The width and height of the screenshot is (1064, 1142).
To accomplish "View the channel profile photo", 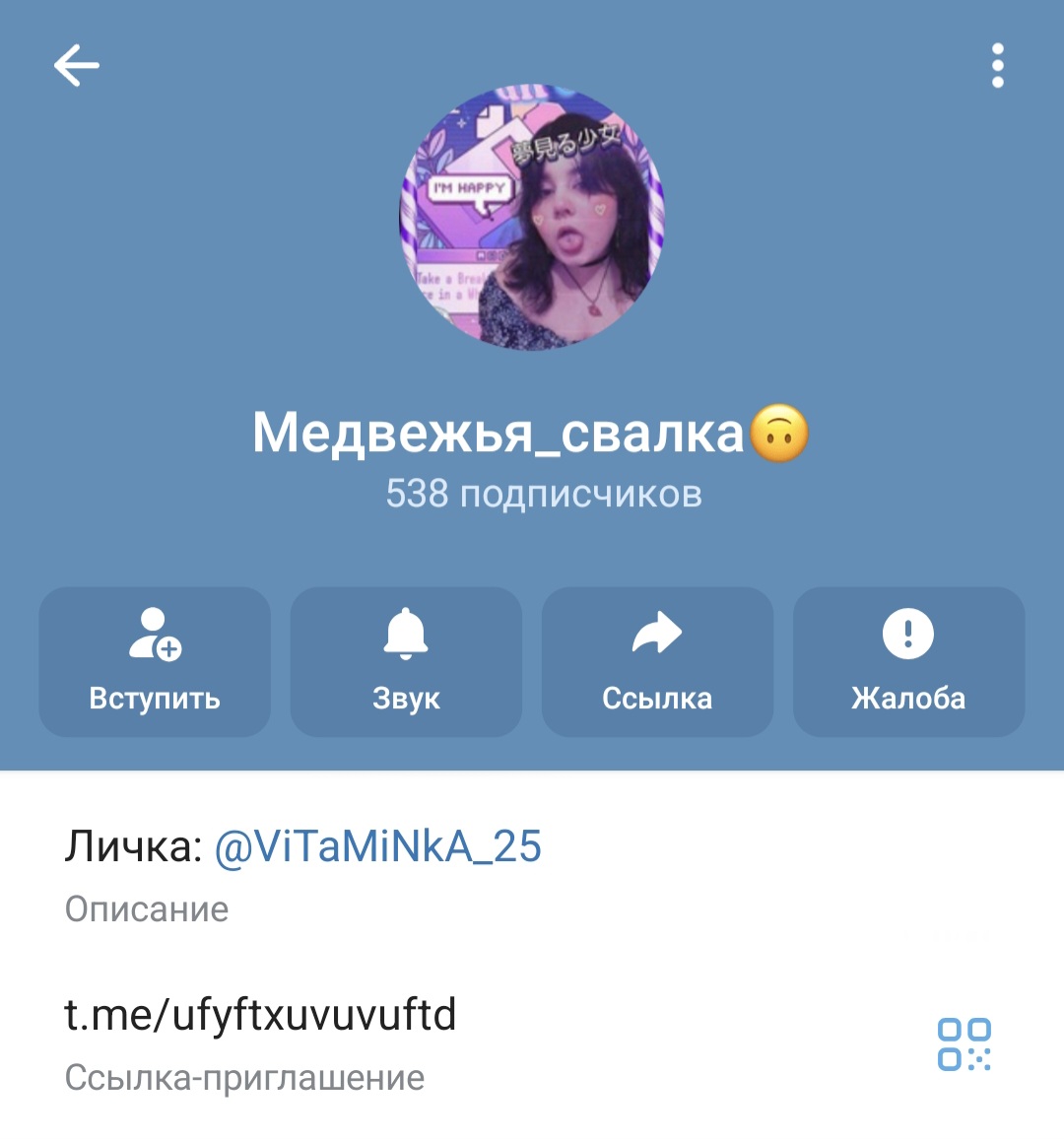I will 532,218.
